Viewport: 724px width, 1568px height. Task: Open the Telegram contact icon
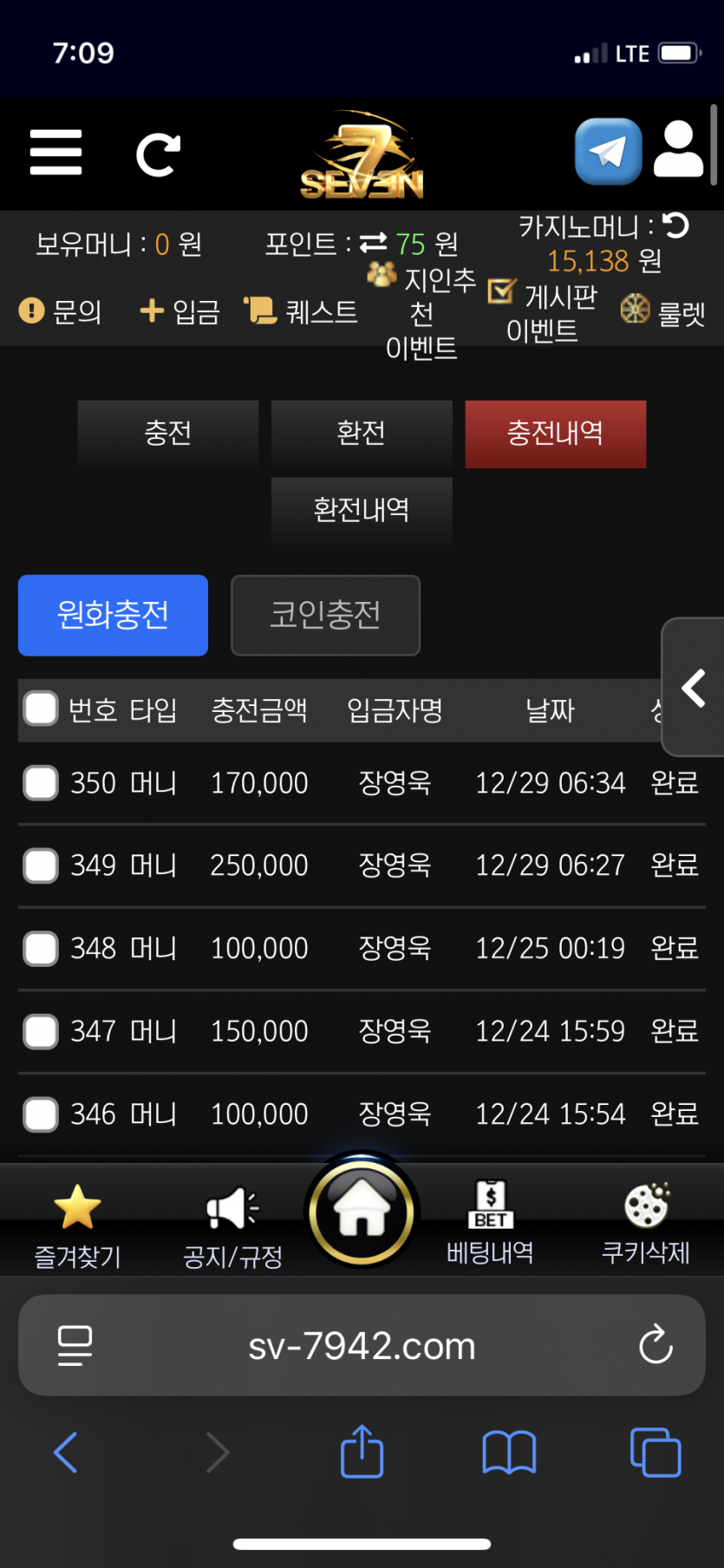608,153
